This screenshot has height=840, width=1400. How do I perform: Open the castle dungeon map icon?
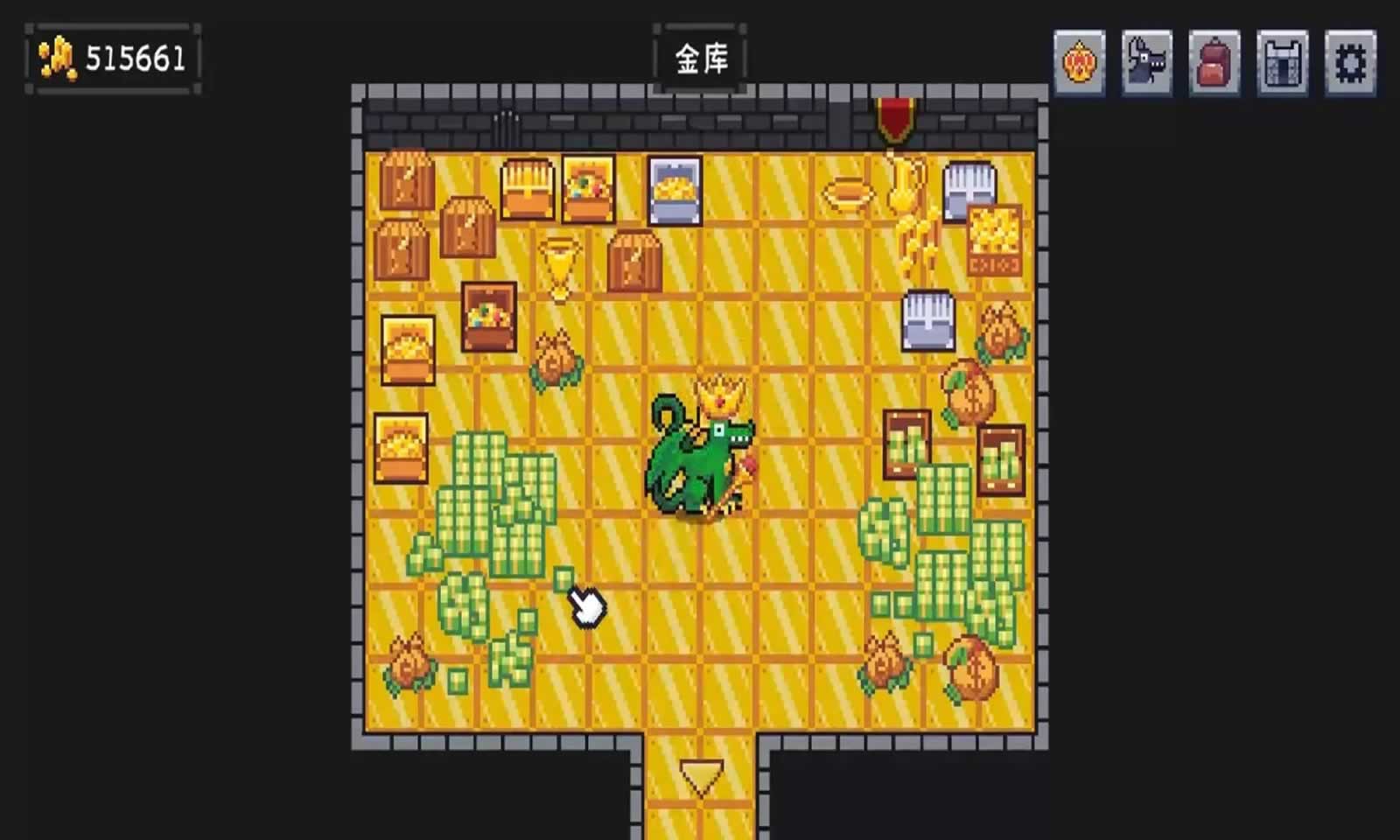click(x=1282, y=62)
